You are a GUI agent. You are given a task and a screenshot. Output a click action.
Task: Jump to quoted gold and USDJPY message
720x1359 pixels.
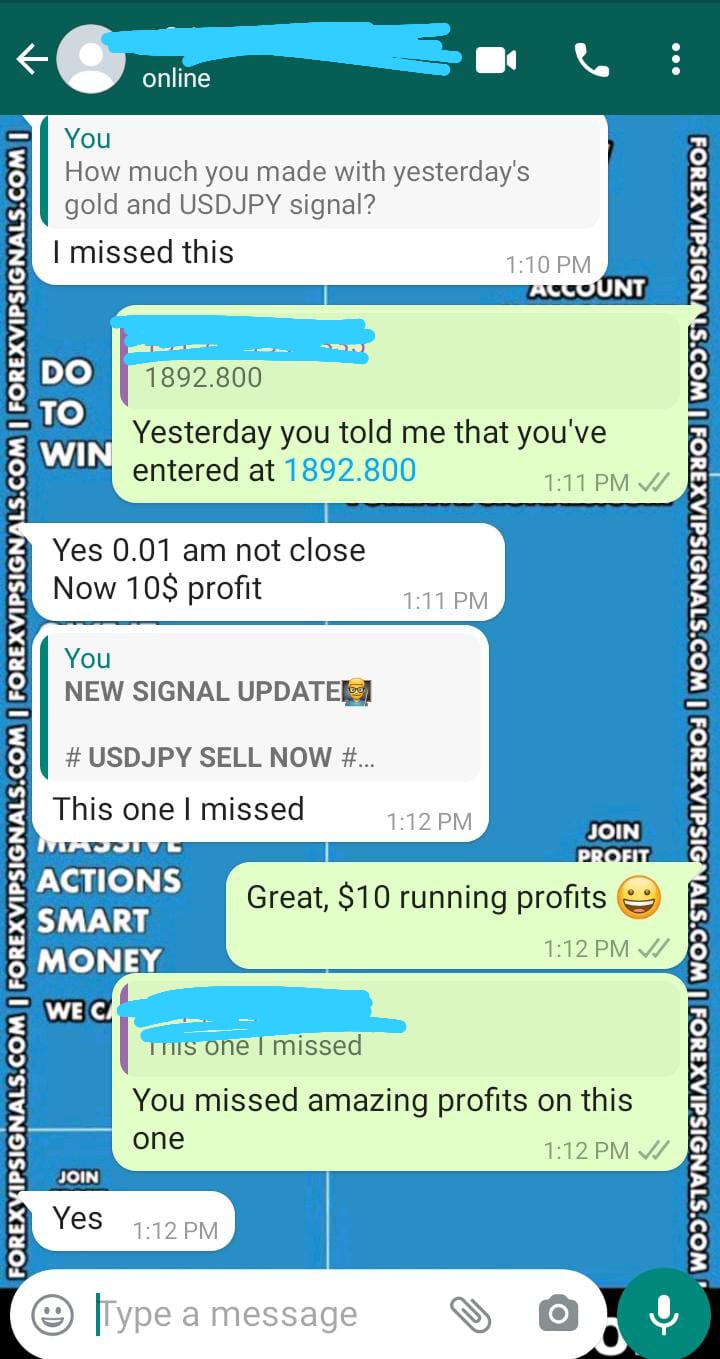click(320, 172)
